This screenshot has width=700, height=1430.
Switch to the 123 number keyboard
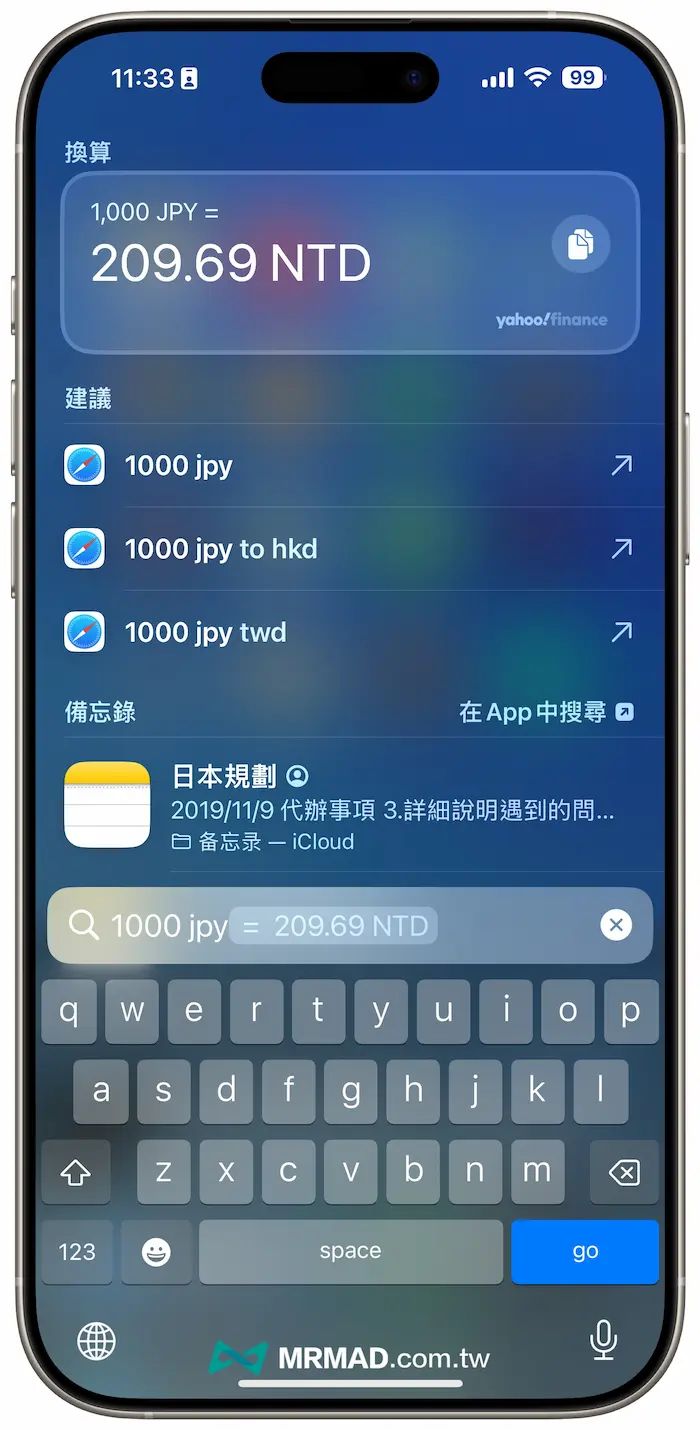click(x=77, y=1252)
